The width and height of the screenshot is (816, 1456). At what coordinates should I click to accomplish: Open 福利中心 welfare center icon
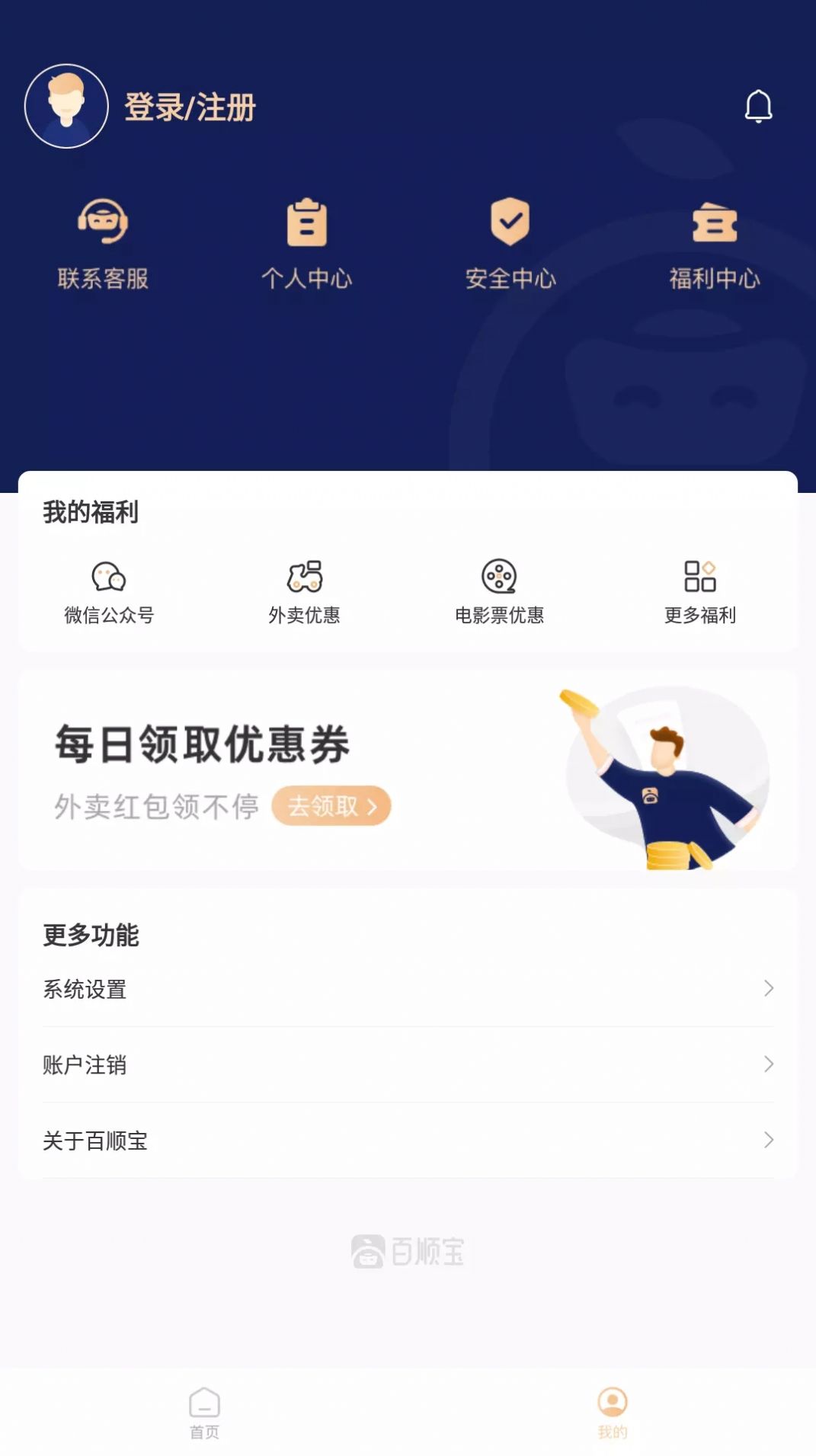pos(714,242)
